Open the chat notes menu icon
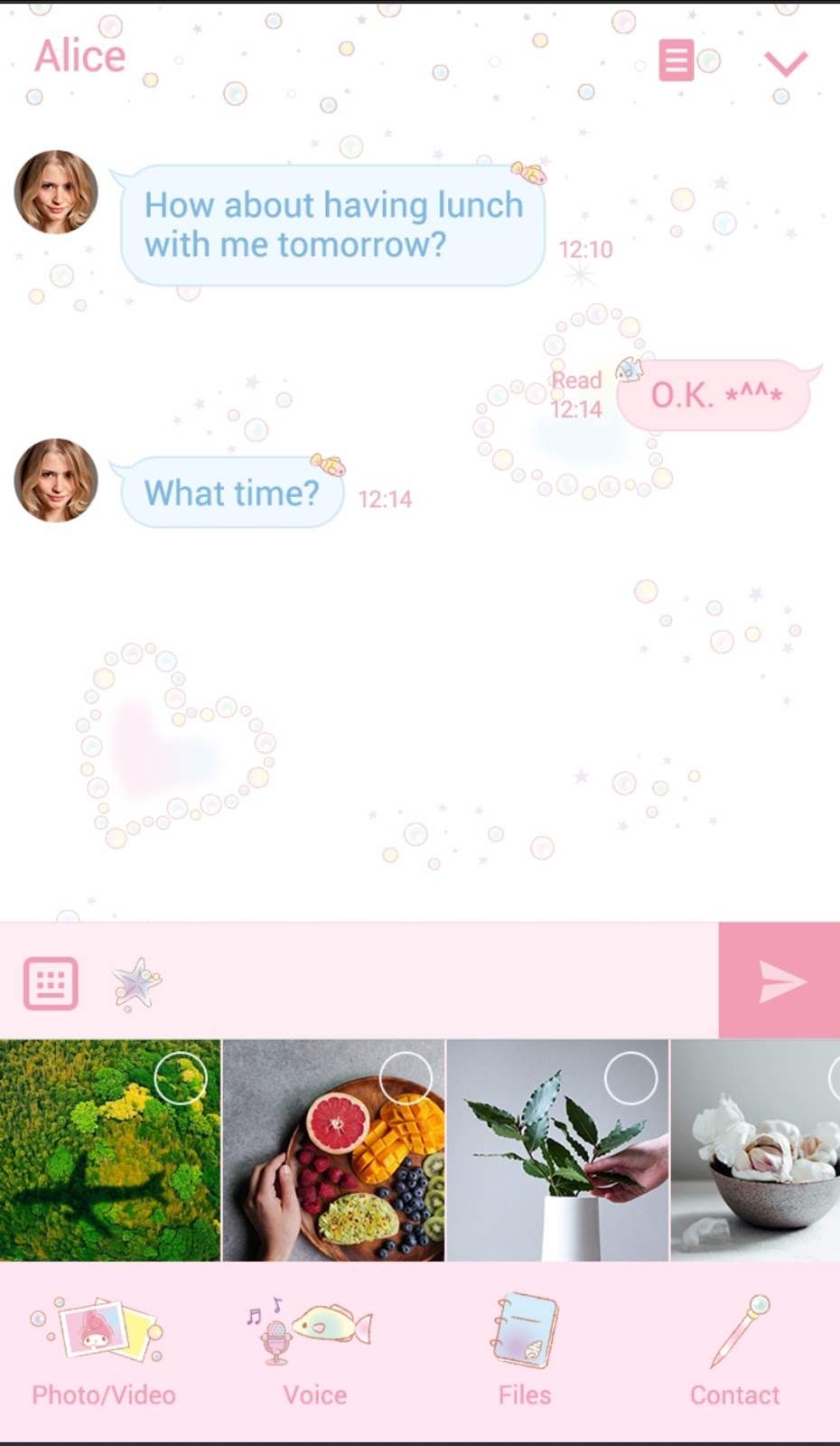 coord(677,61)
